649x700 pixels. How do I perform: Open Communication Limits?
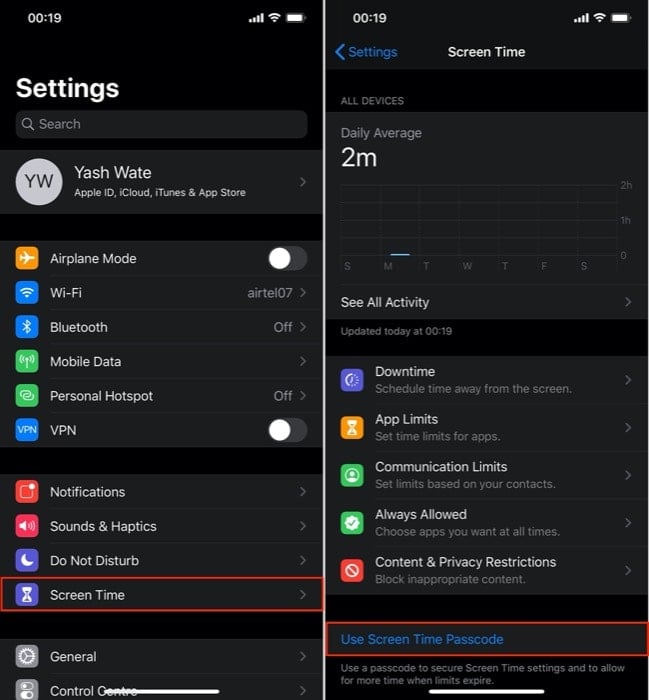tap(486, 475)
